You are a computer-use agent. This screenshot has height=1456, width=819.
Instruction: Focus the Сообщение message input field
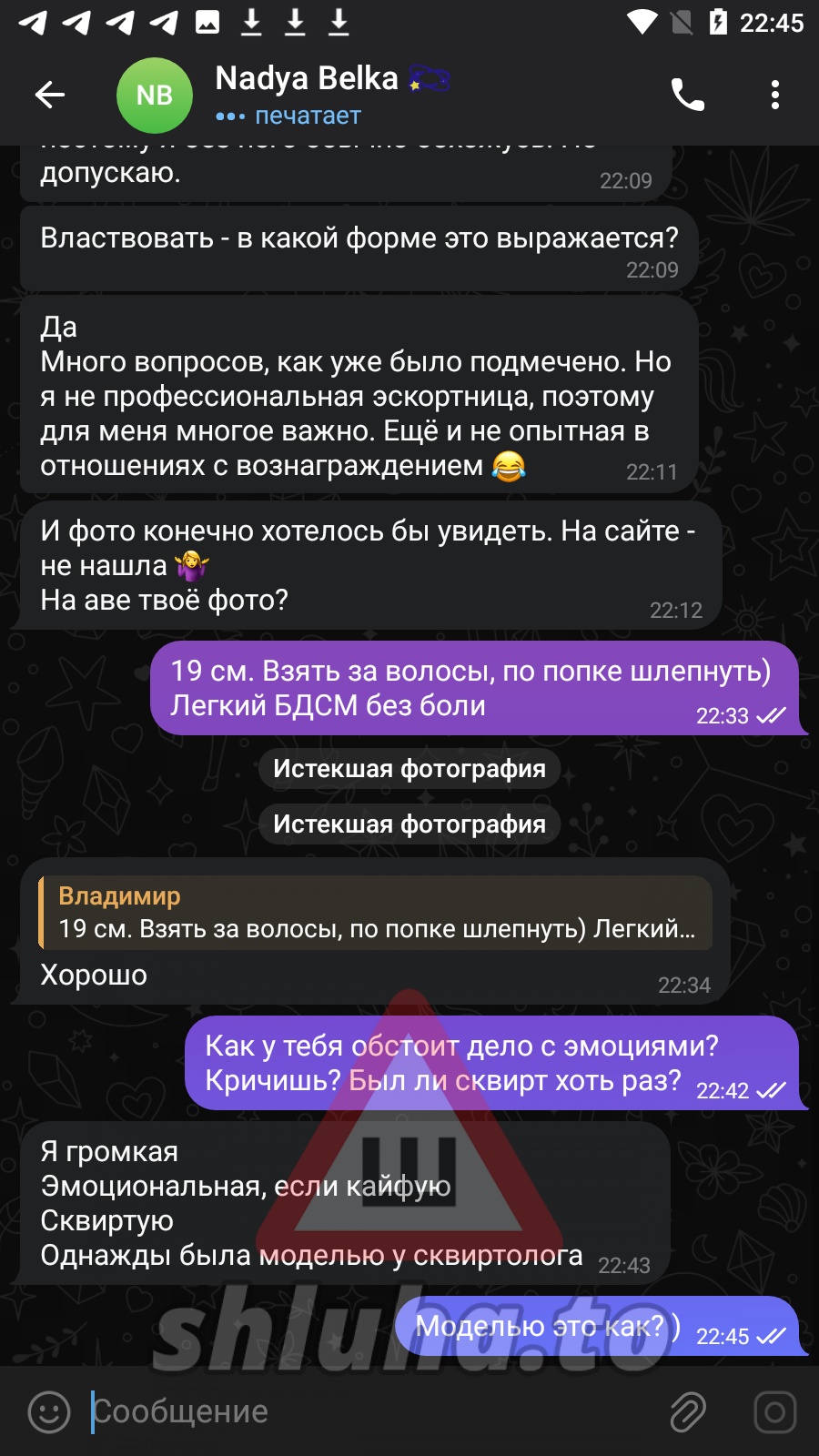(x=364, y=1412)
